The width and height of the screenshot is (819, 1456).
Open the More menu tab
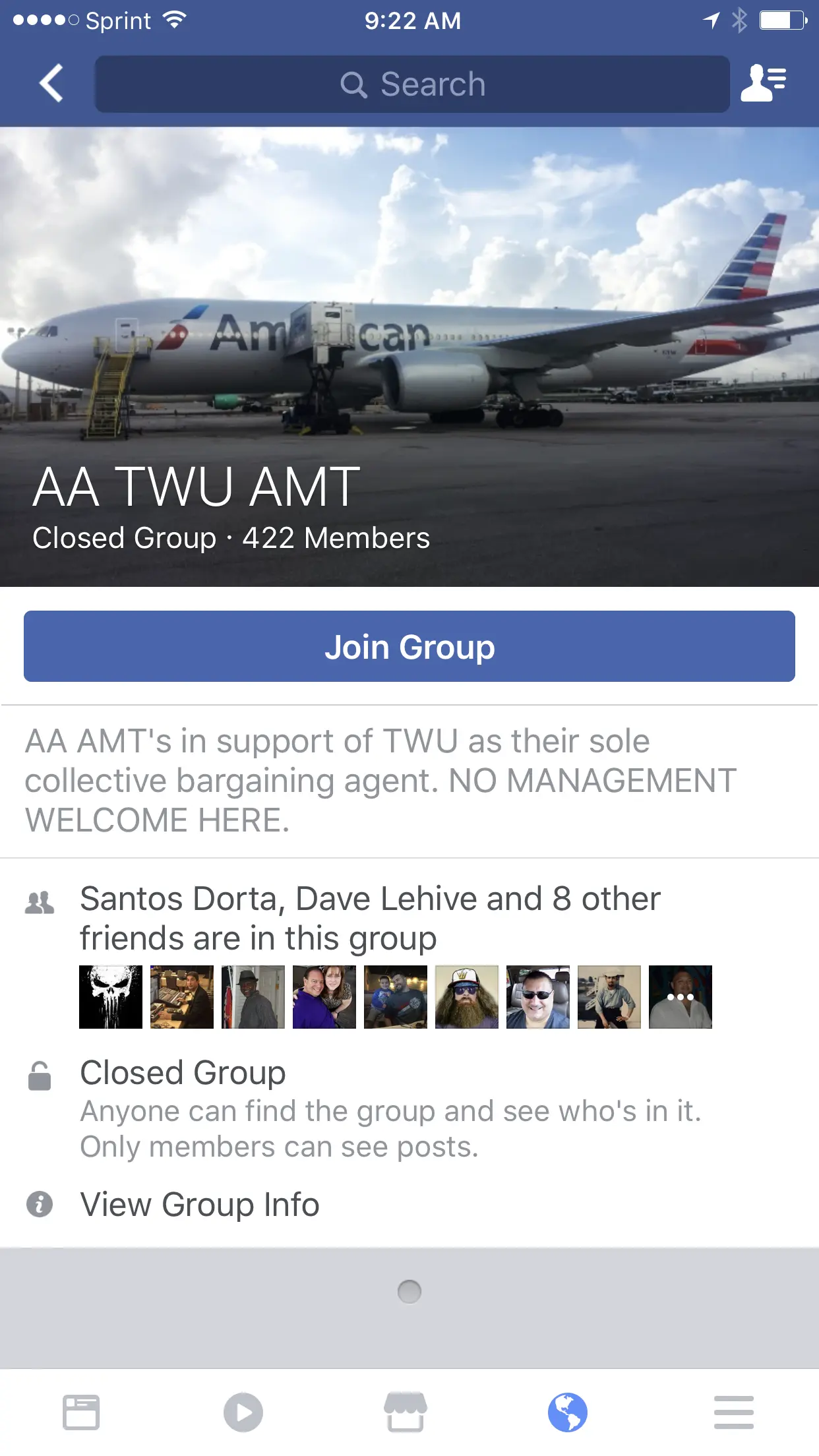click(733, 1412)
